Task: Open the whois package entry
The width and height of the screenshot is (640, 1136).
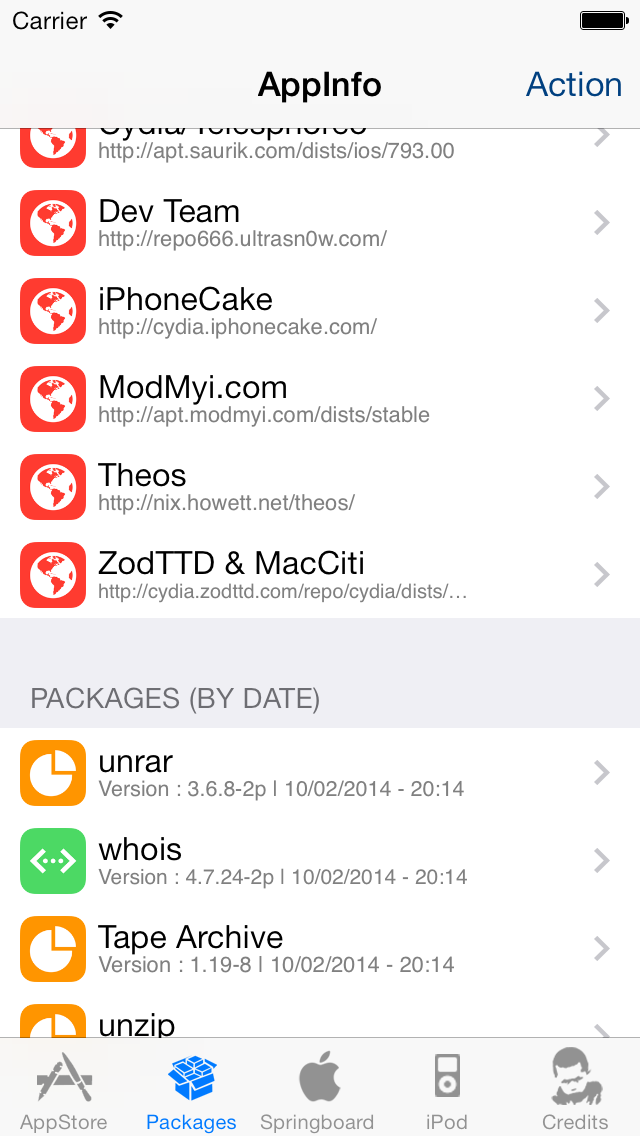Action: pos(320,861)
